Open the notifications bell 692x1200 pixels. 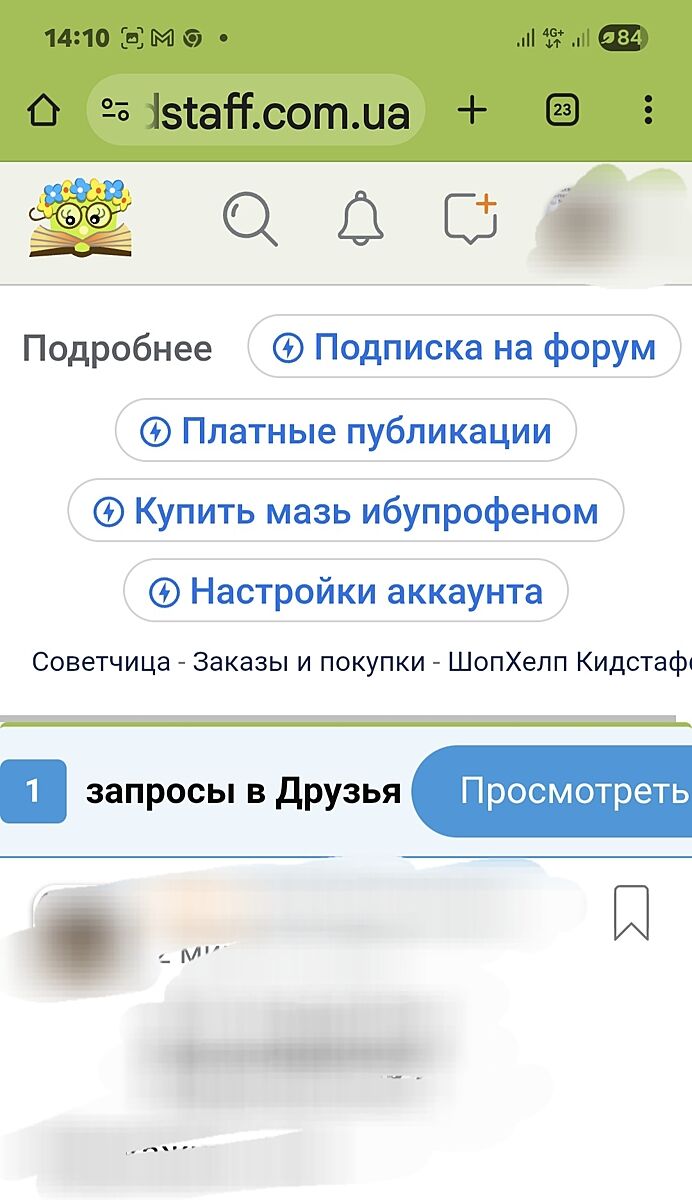click(360, 217)
